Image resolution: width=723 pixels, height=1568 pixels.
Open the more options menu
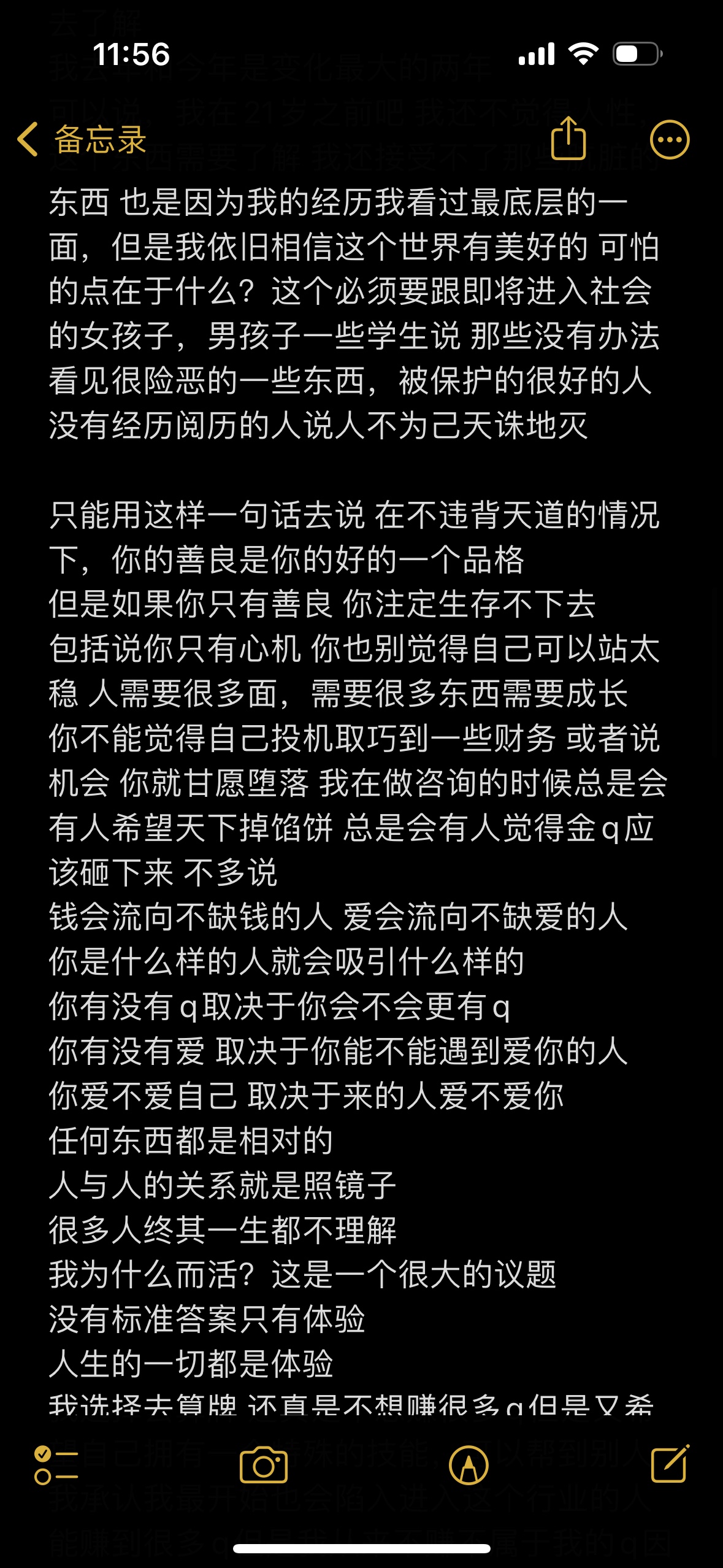(x=669, y=140)
